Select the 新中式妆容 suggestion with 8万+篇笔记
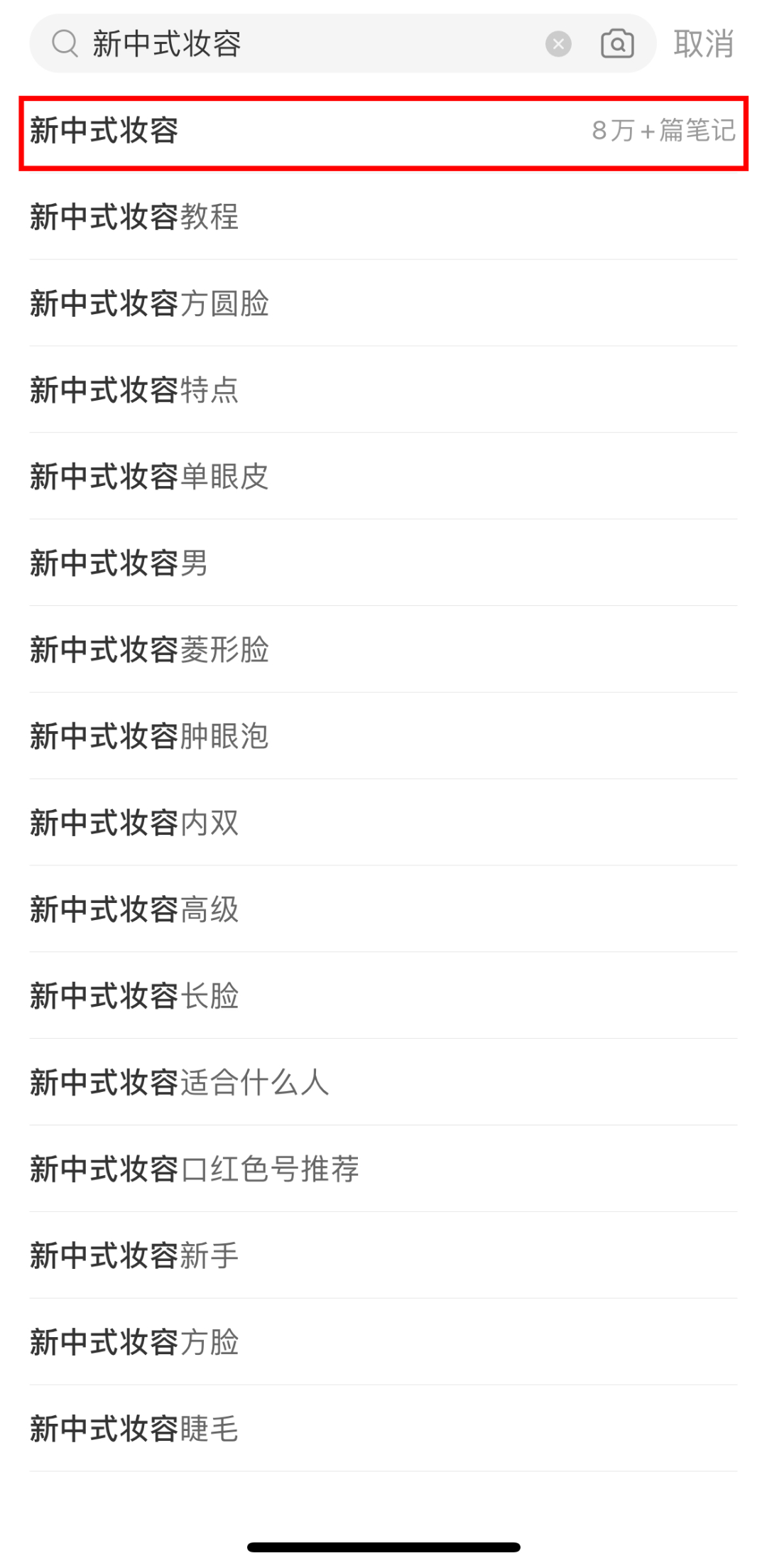767x1568 pixels. 383,131
